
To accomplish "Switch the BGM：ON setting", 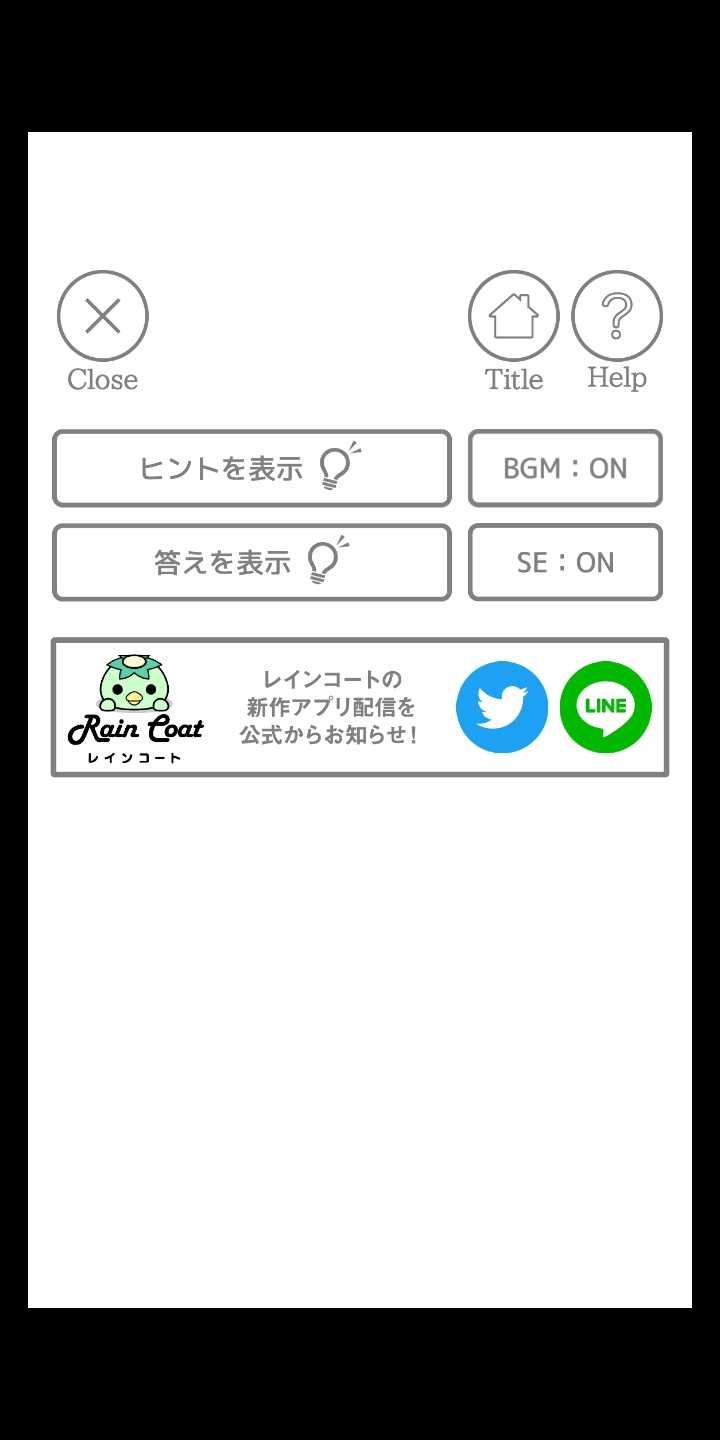I will tap(564, 468).
